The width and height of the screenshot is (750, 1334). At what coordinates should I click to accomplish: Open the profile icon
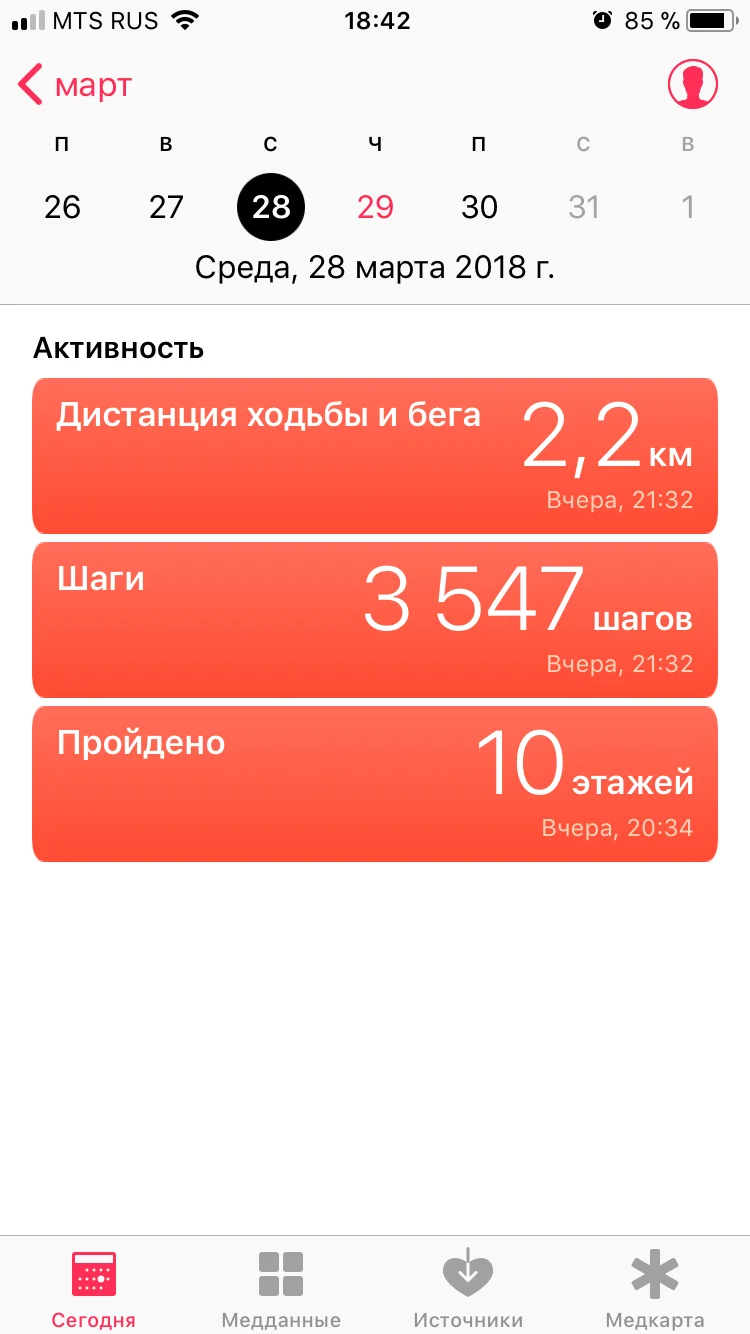point(693,85)
